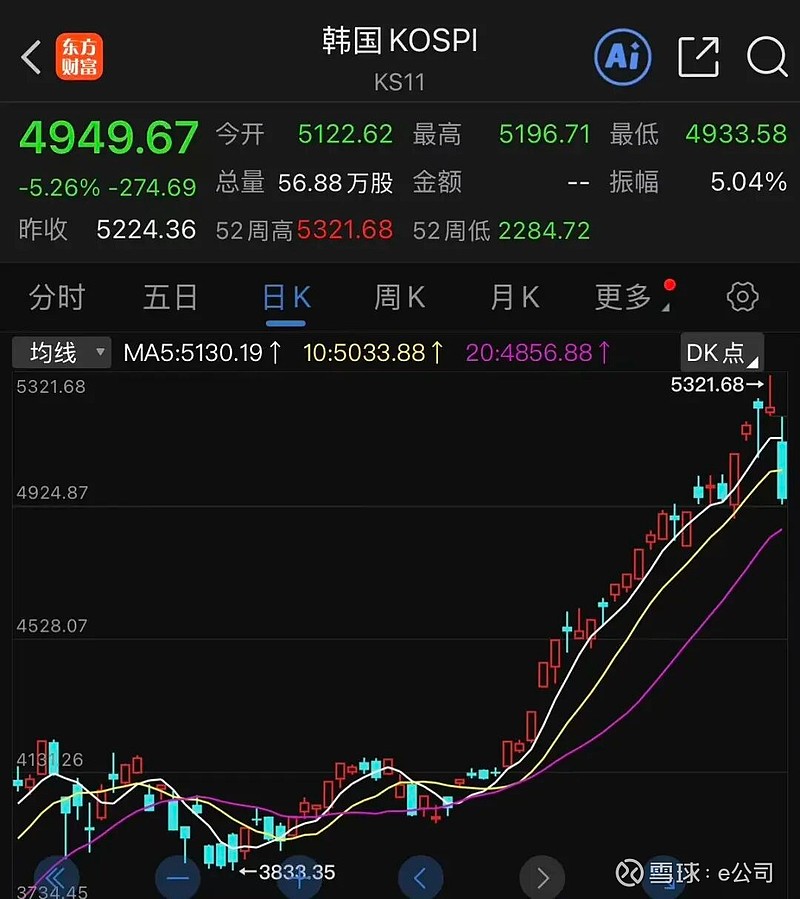Viewport: 800px width, 899px height.
Task: Pan chart back with the left chevron
Action: (420, 876)
